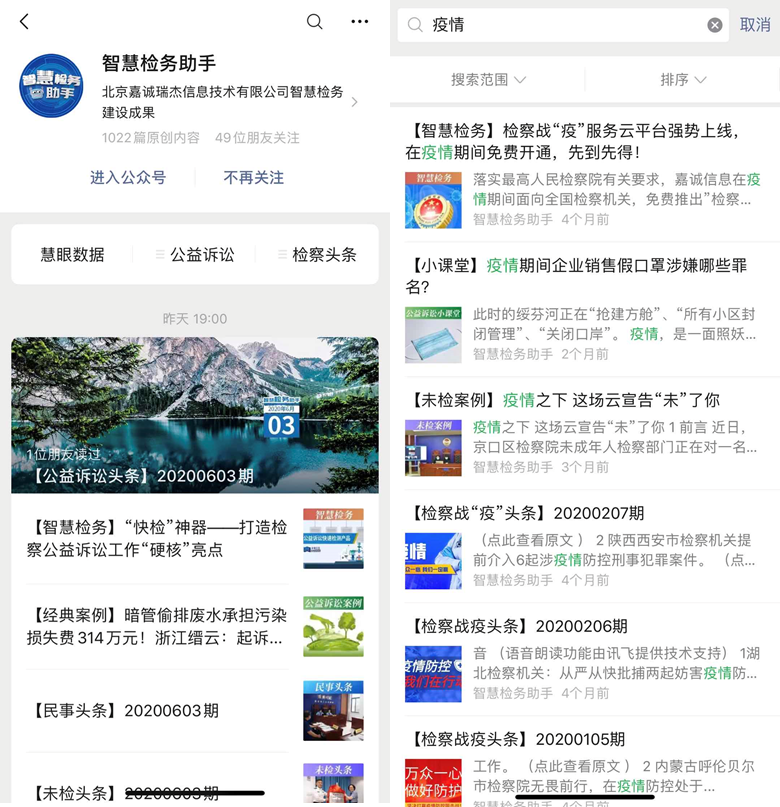Clear the 疫情 search text with the X toggle

(716, 25)
